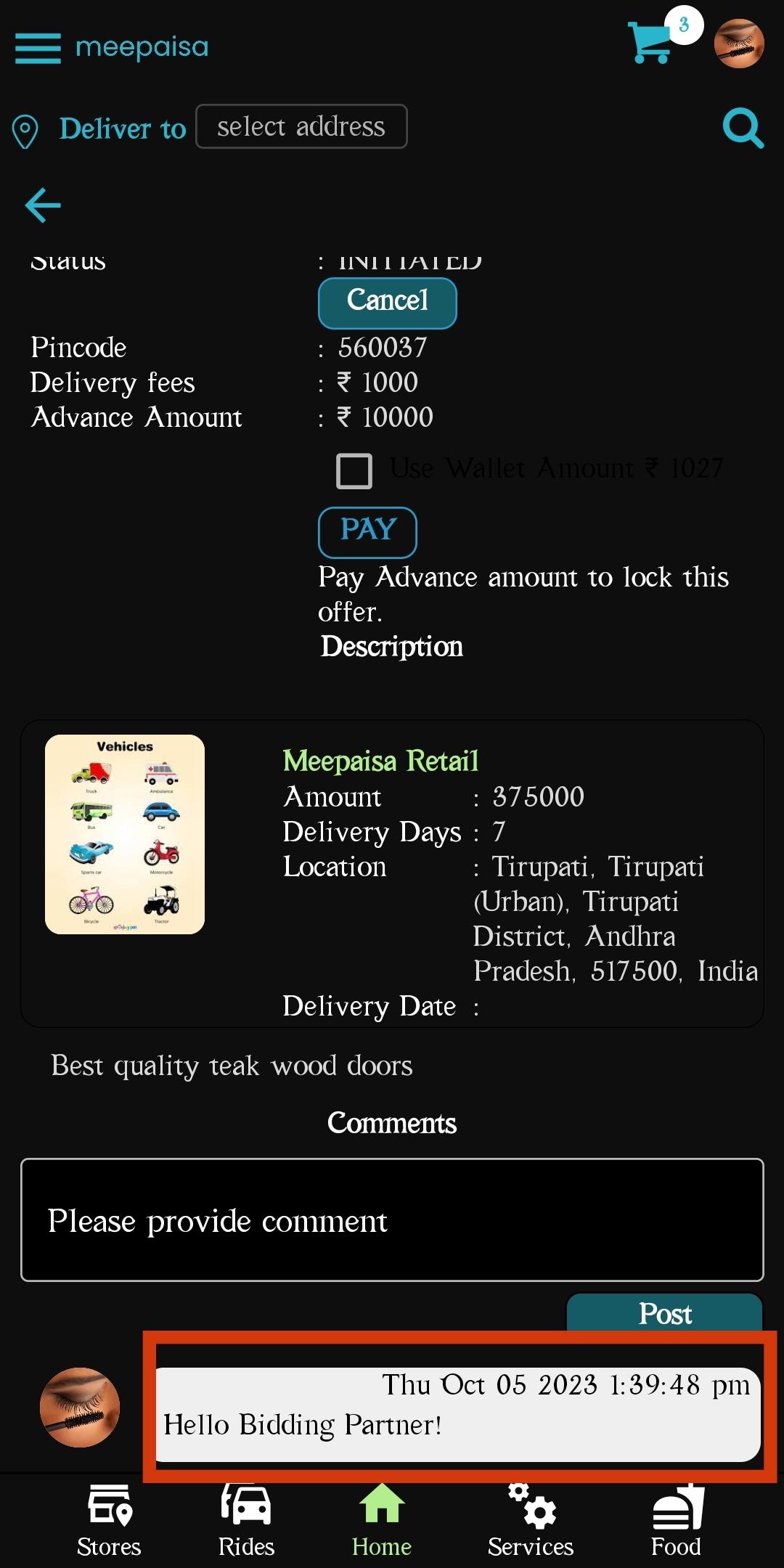
Task: Open the hamburger menu
Action: (38, 48)
